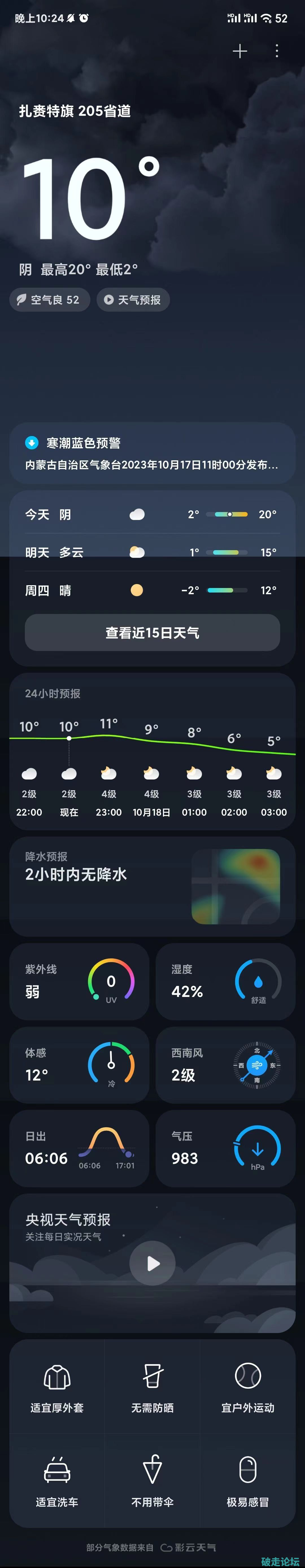Open the 气压 983 pressure card
The height and width of the screenshot is (1568, 305).
(x=225, y=1148)
